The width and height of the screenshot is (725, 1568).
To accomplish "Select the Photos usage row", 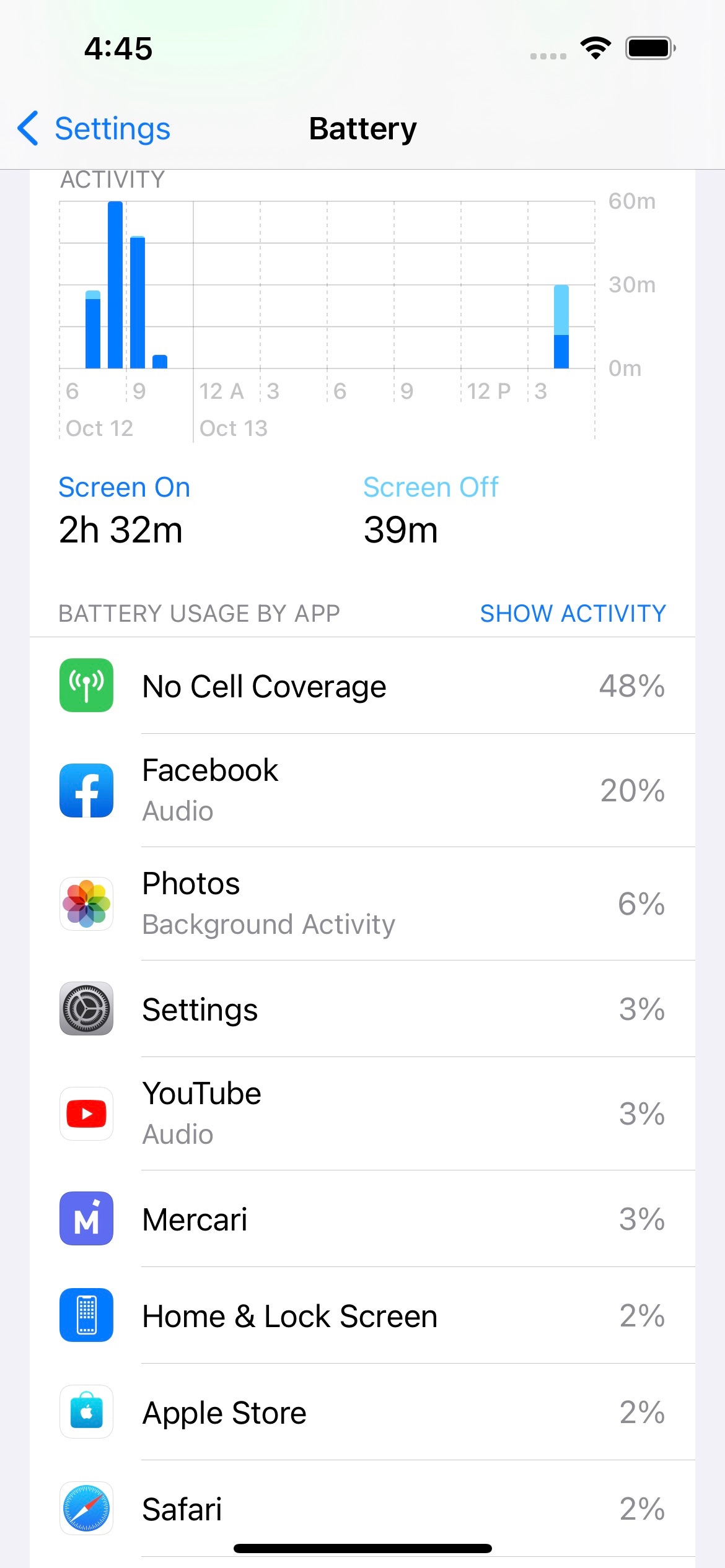I will point(362,904).
